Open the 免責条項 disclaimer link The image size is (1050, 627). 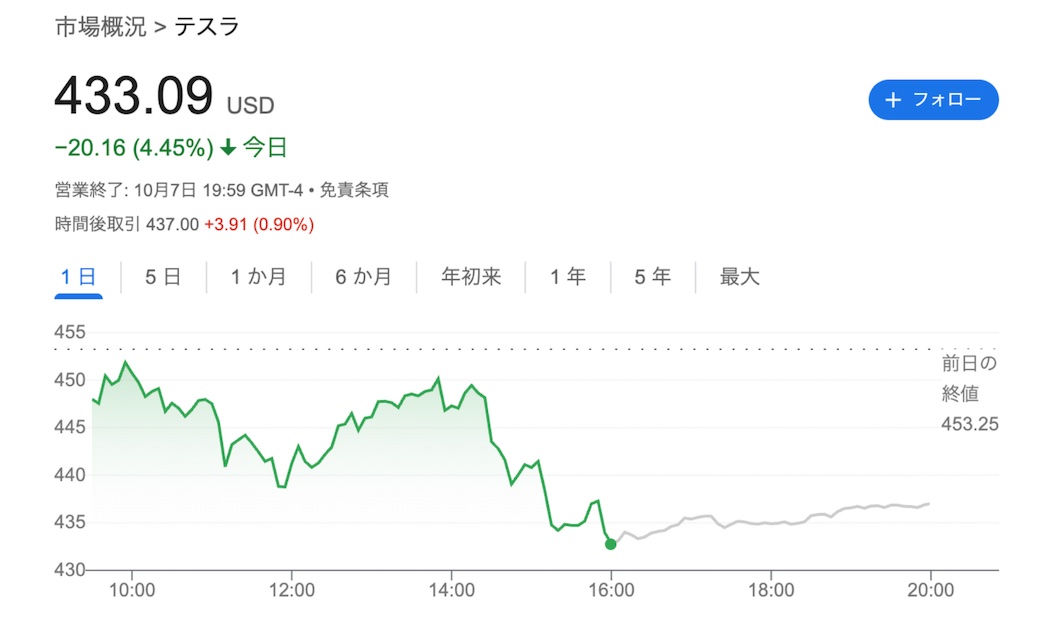pyautogui.click(x=354, y=190)
